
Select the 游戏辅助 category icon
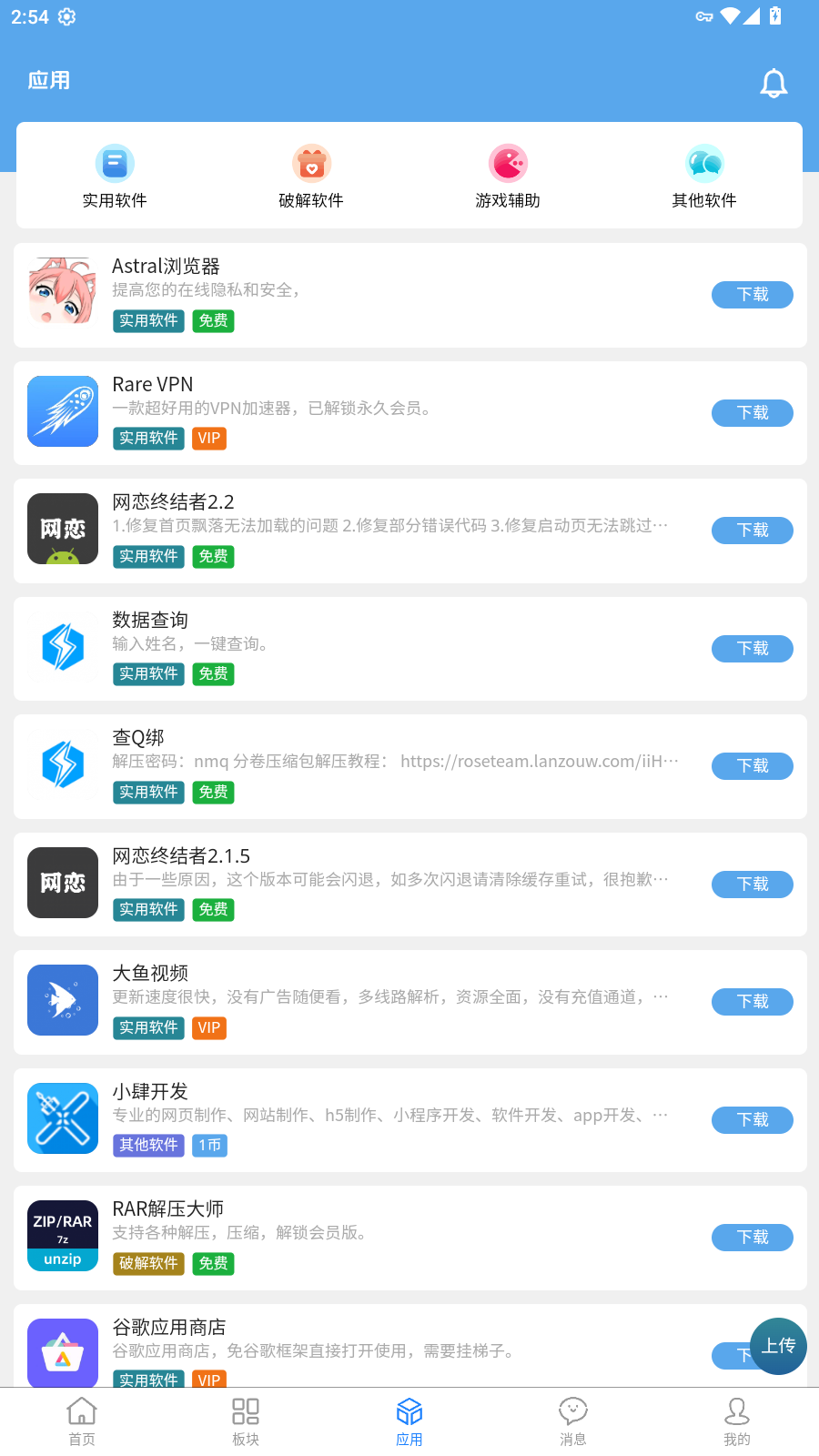(507, 162)
